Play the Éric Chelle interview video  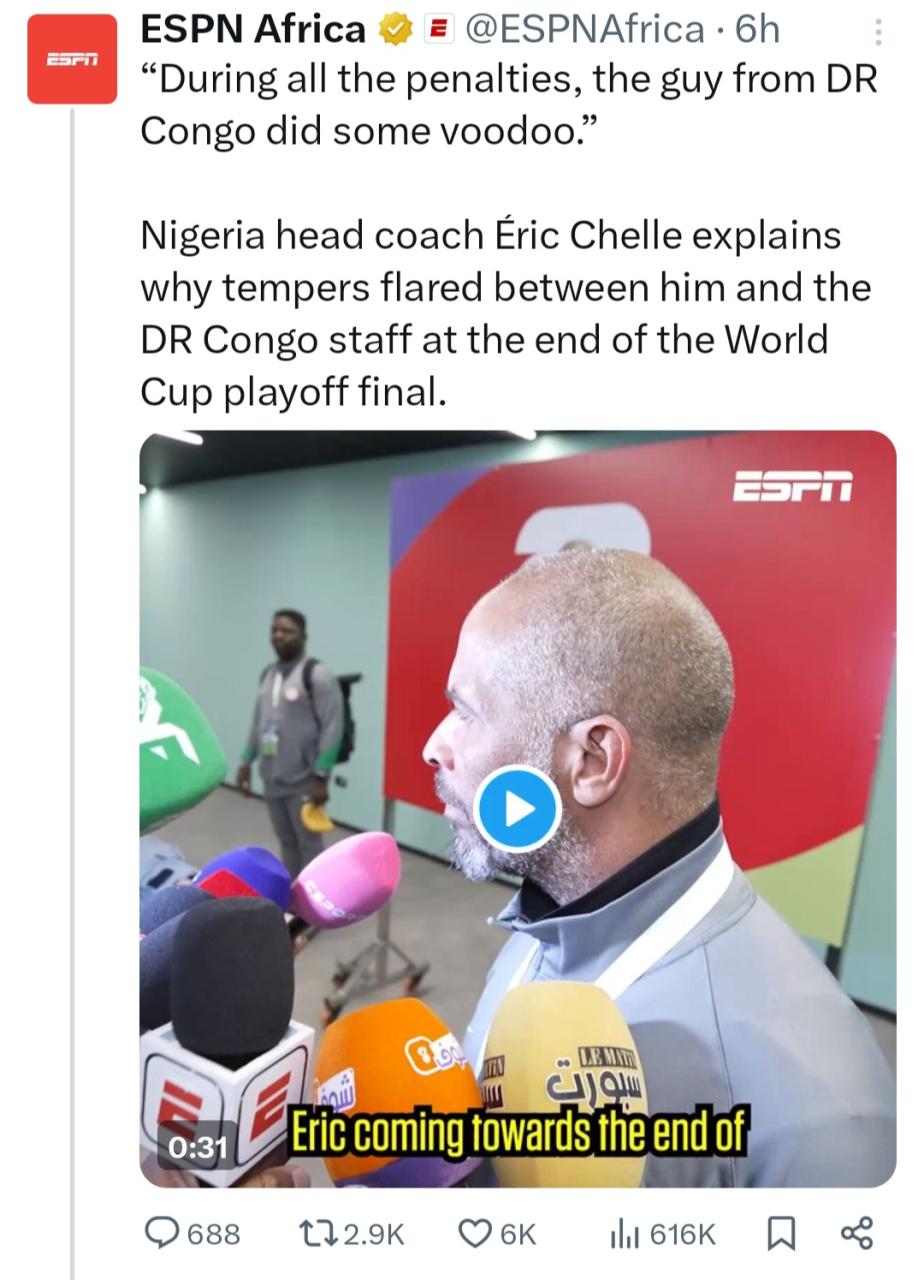tap(517, 808)
